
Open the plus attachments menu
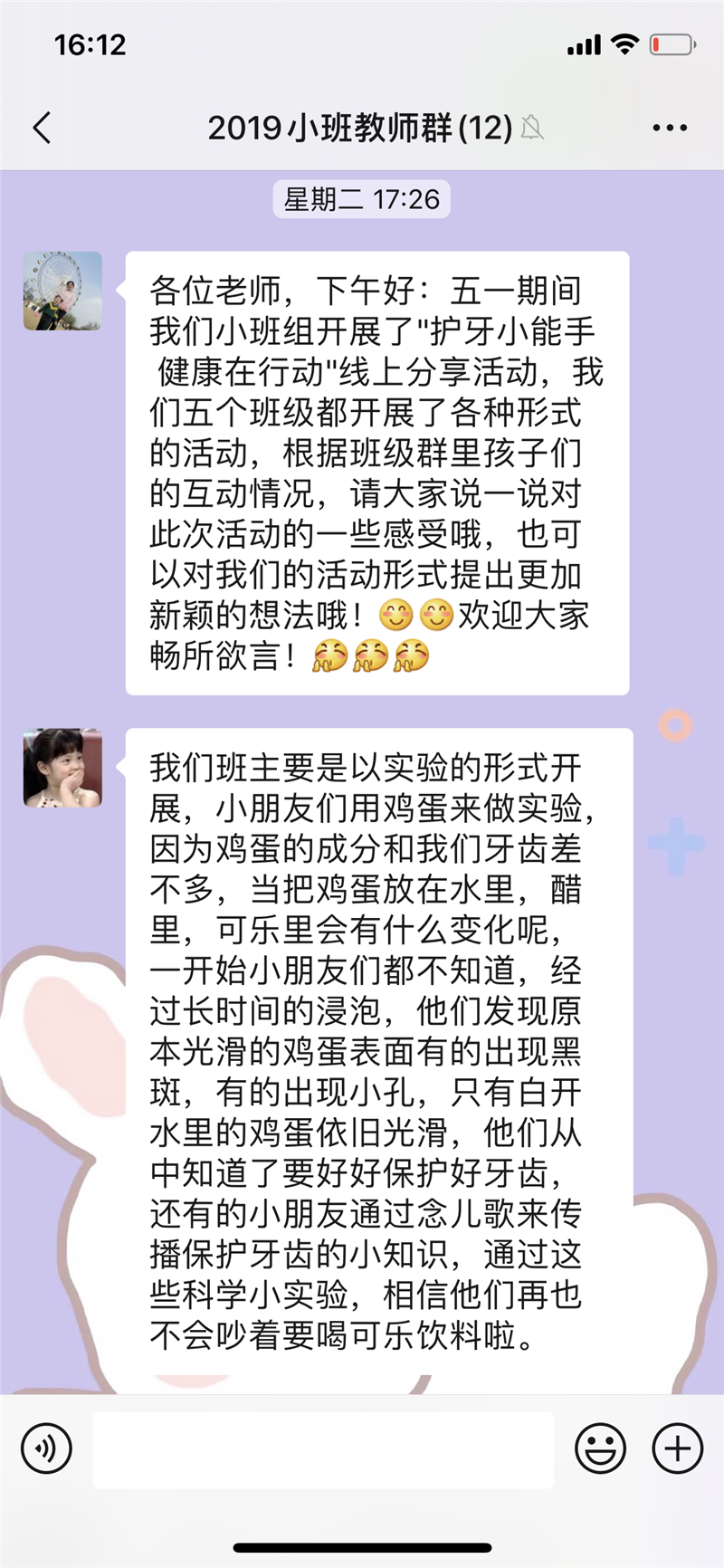(x=677, y=1448)
